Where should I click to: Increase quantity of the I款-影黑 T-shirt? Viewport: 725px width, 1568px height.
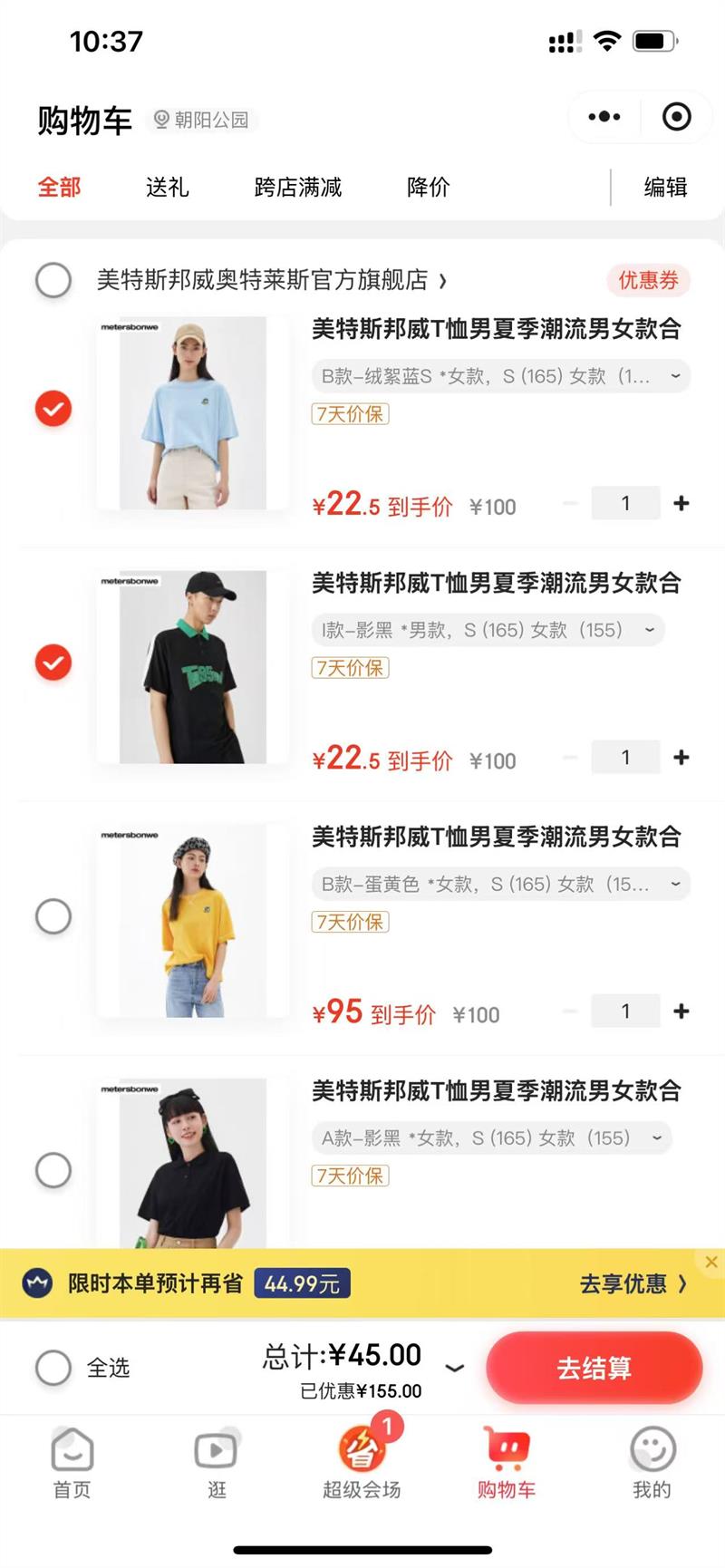(681, 757)
